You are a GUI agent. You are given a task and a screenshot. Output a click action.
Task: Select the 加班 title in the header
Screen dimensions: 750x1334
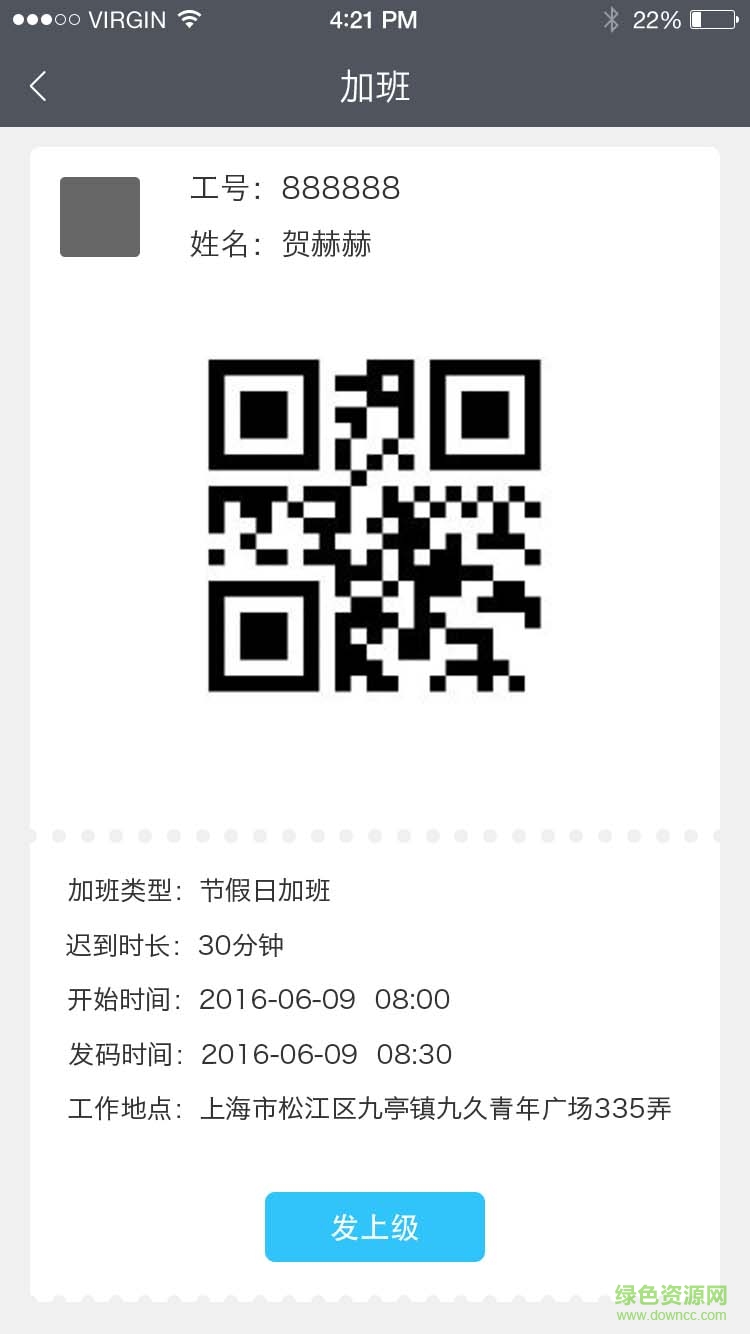pyautogui.click(x=374, y=87)
